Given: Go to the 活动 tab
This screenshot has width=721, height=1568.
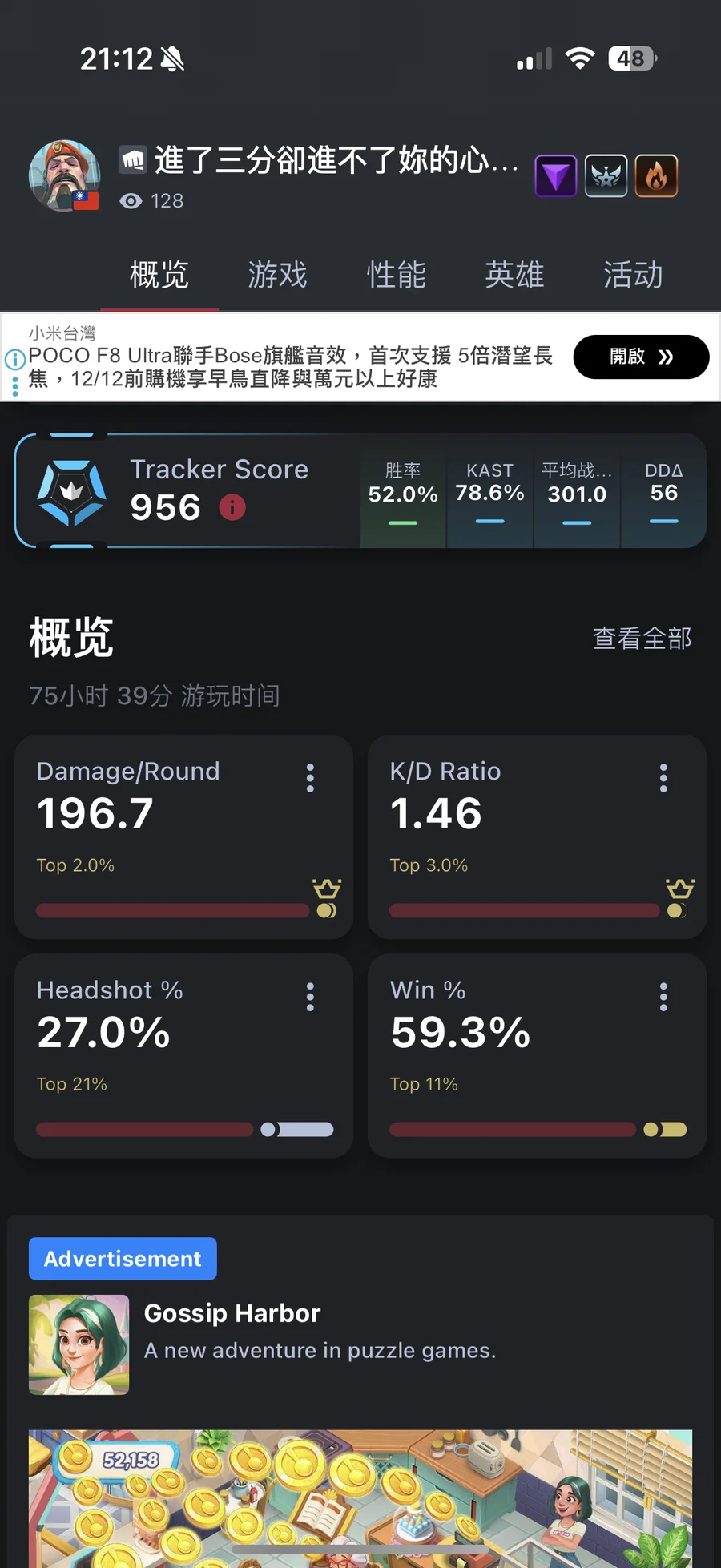Looking at the screenshot, I should click(633, 275).
